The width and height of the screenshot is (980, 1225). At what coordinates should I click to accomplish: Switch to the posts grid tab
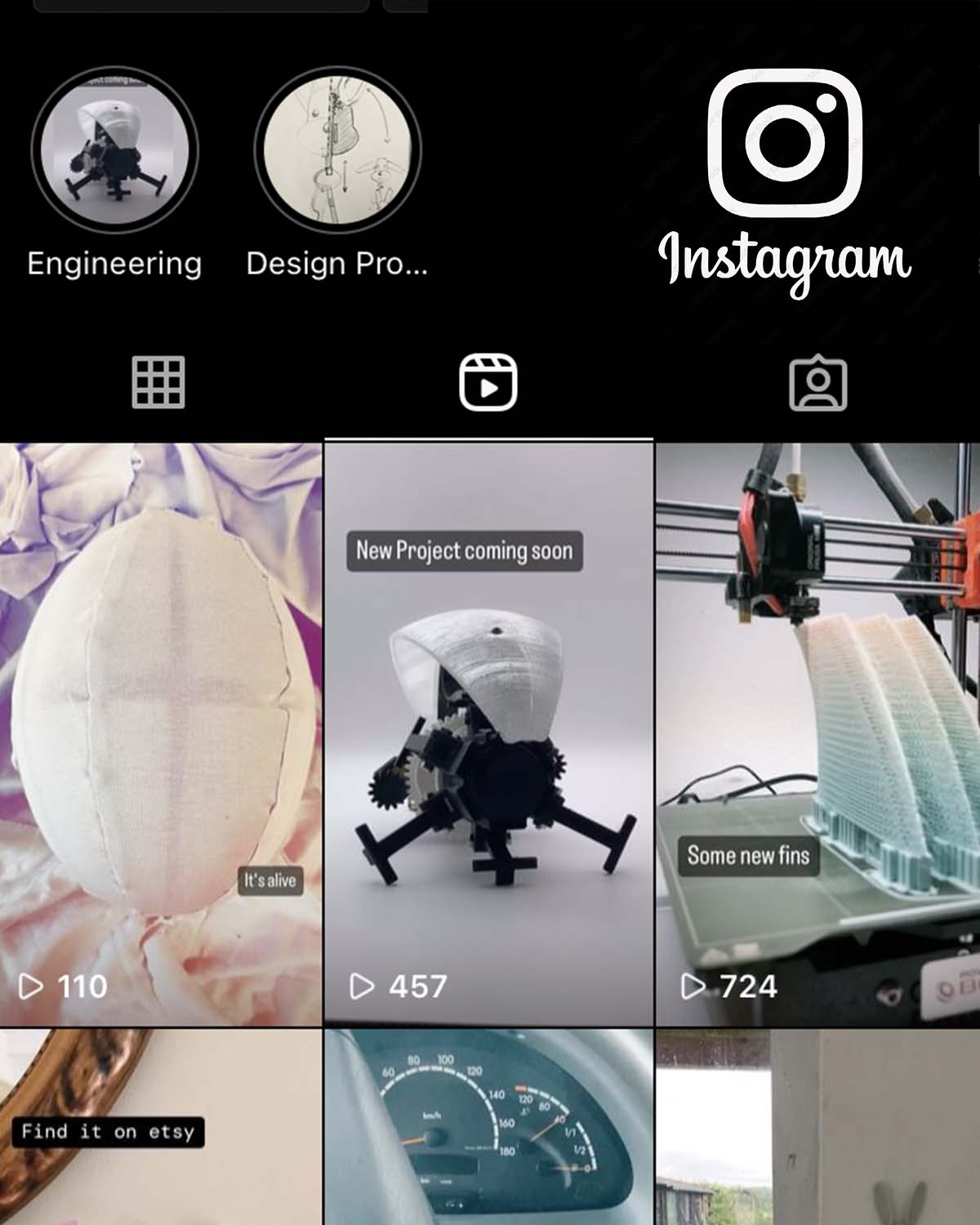[158, 382]
